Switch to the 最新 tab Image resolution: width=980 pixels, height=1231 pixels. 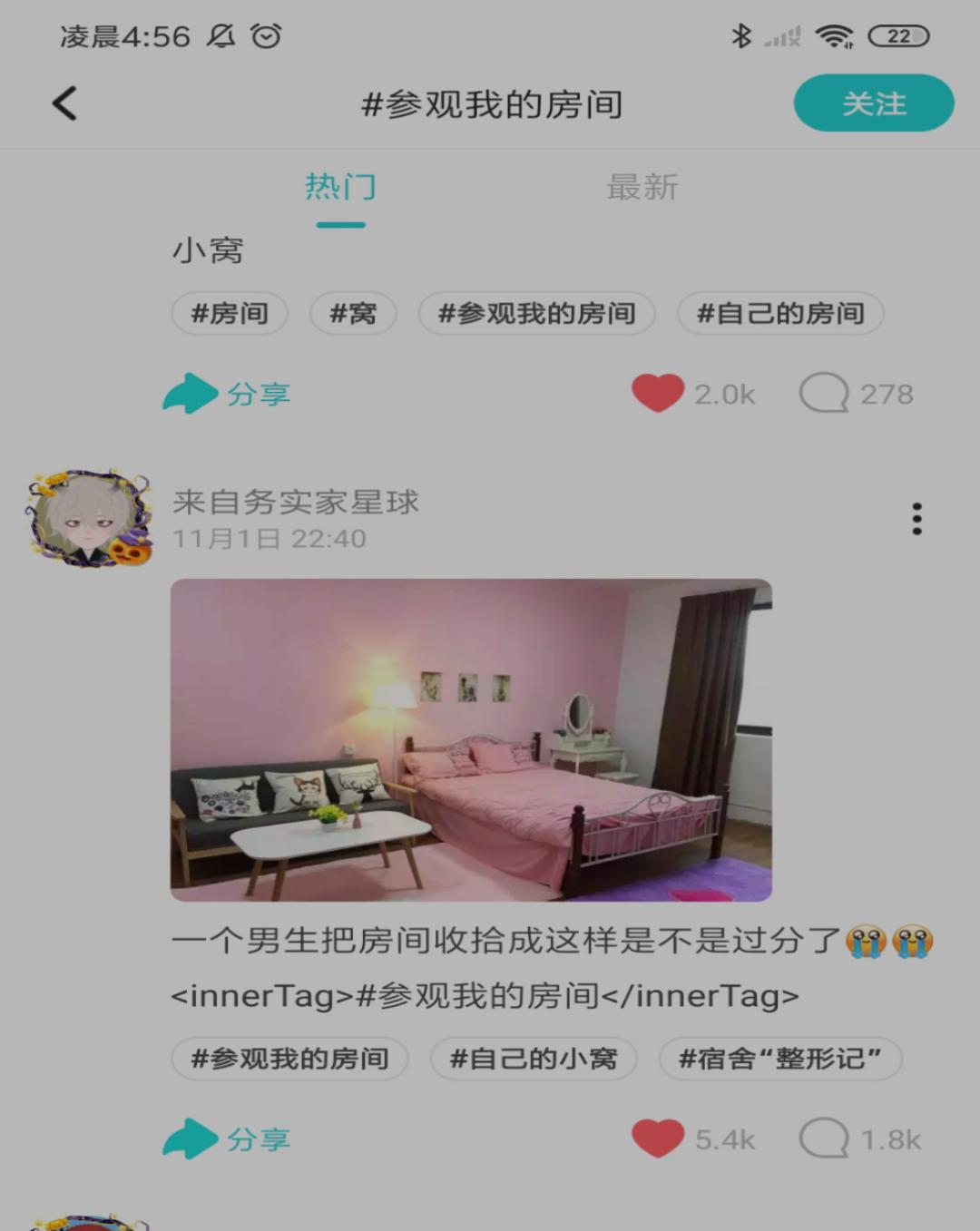642,188
